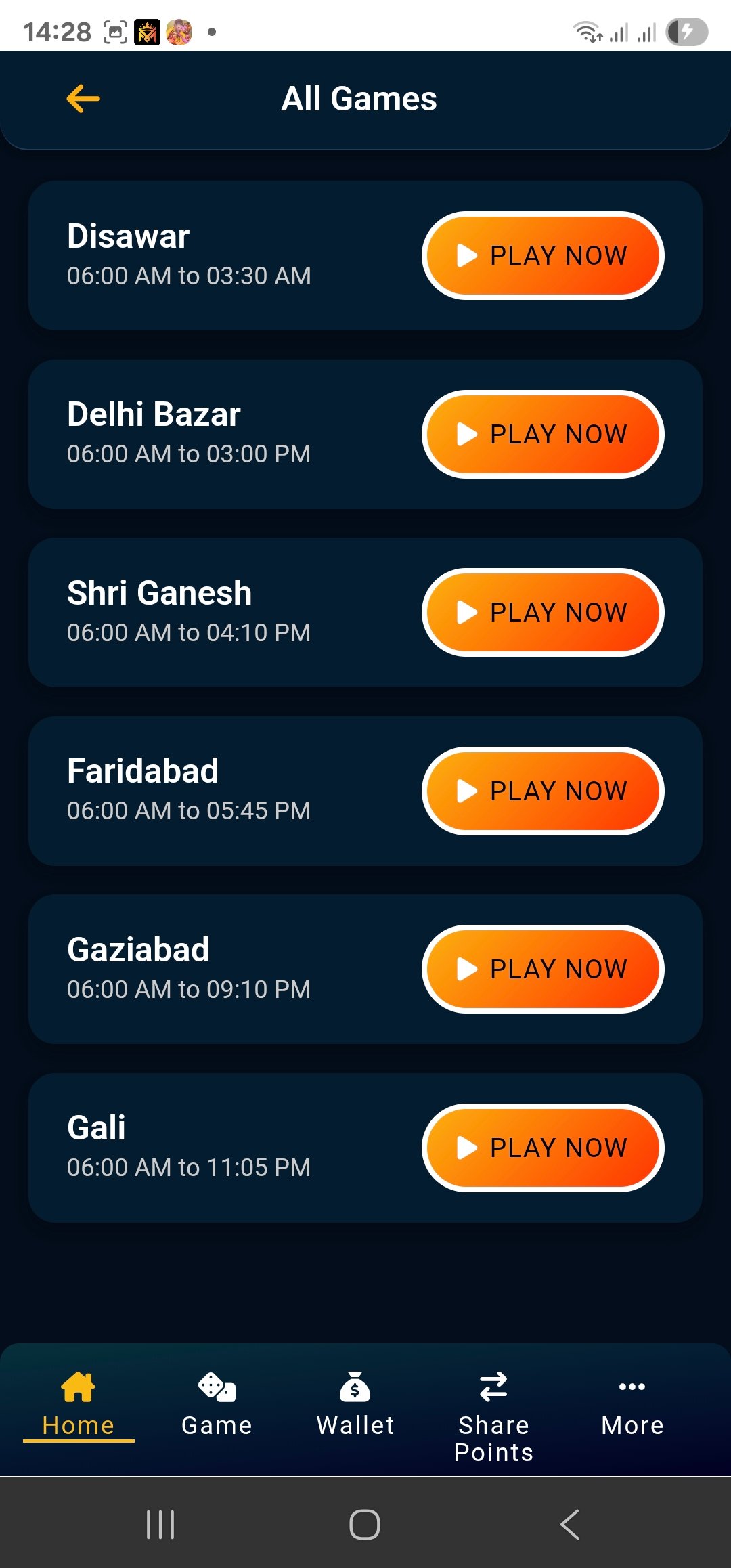The image size is (731, 1568).
Task: Go to the Wallet tab
Action: click(x=355, y=1404)
